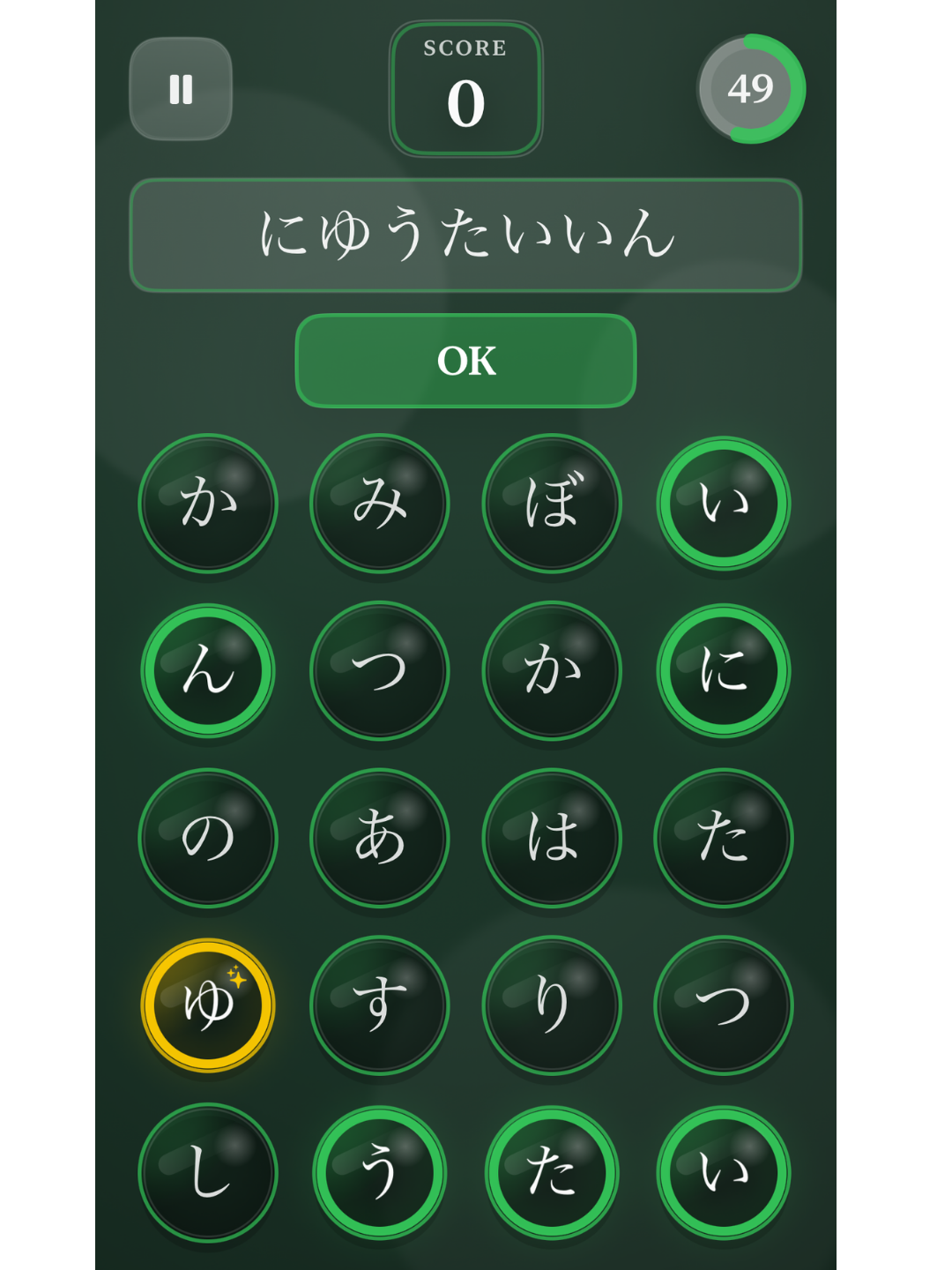Deselect the highlighted い tile top right
Screen dimensions: 952x1270
(x=723, y=502)
